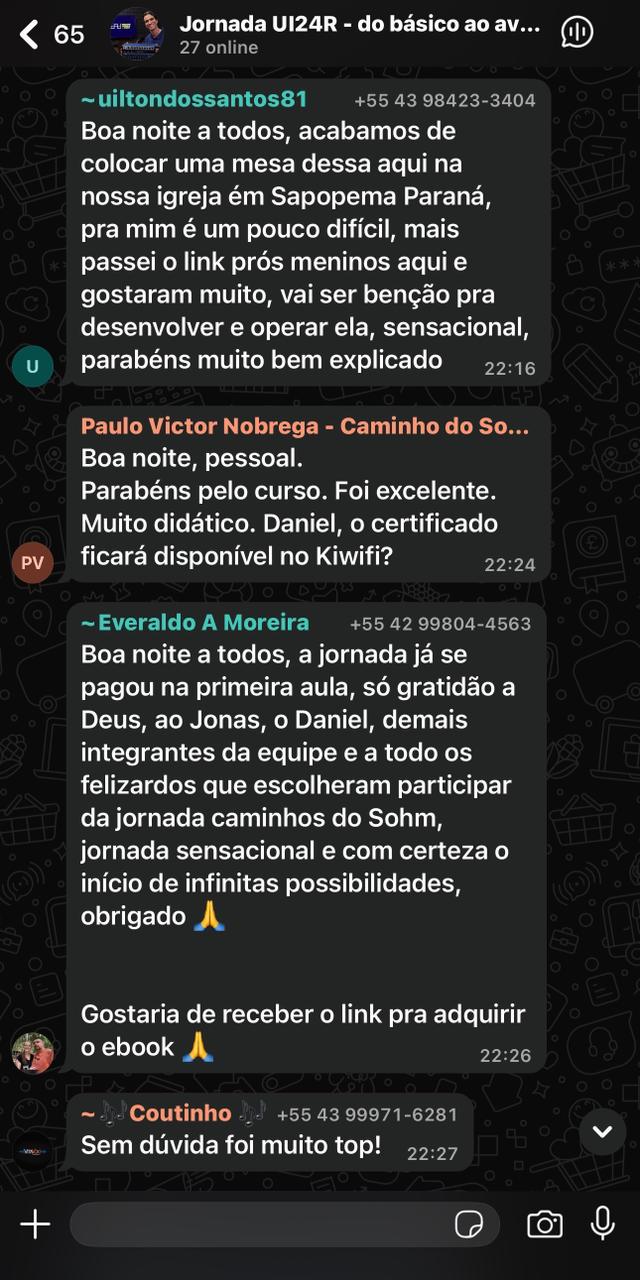Open Everaldo A Moreira's profile photo
640x1280 pixels.
coord(32,1052)
